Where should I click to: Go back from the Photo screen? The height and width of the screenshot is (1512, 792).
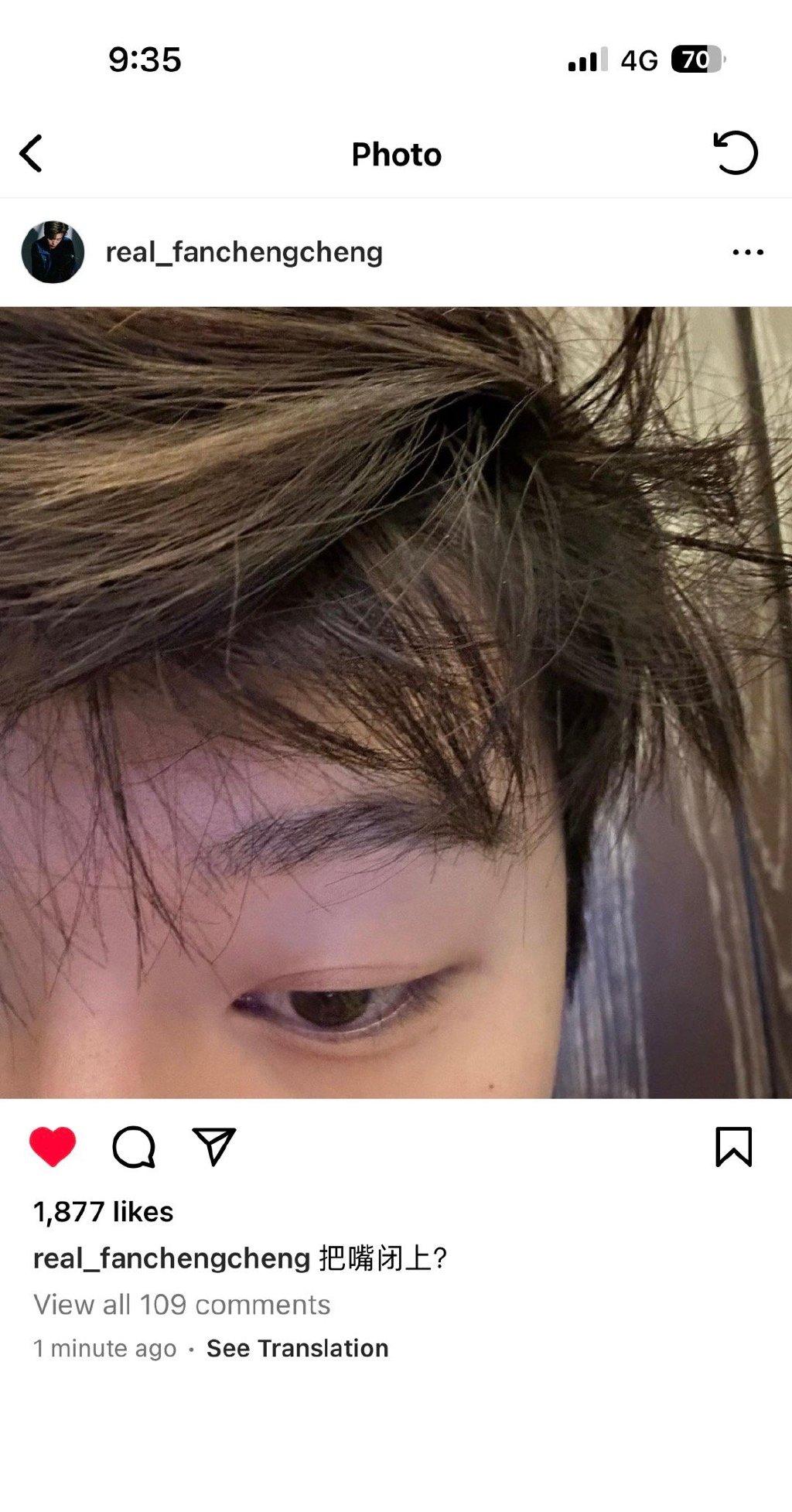coord(31,153)
